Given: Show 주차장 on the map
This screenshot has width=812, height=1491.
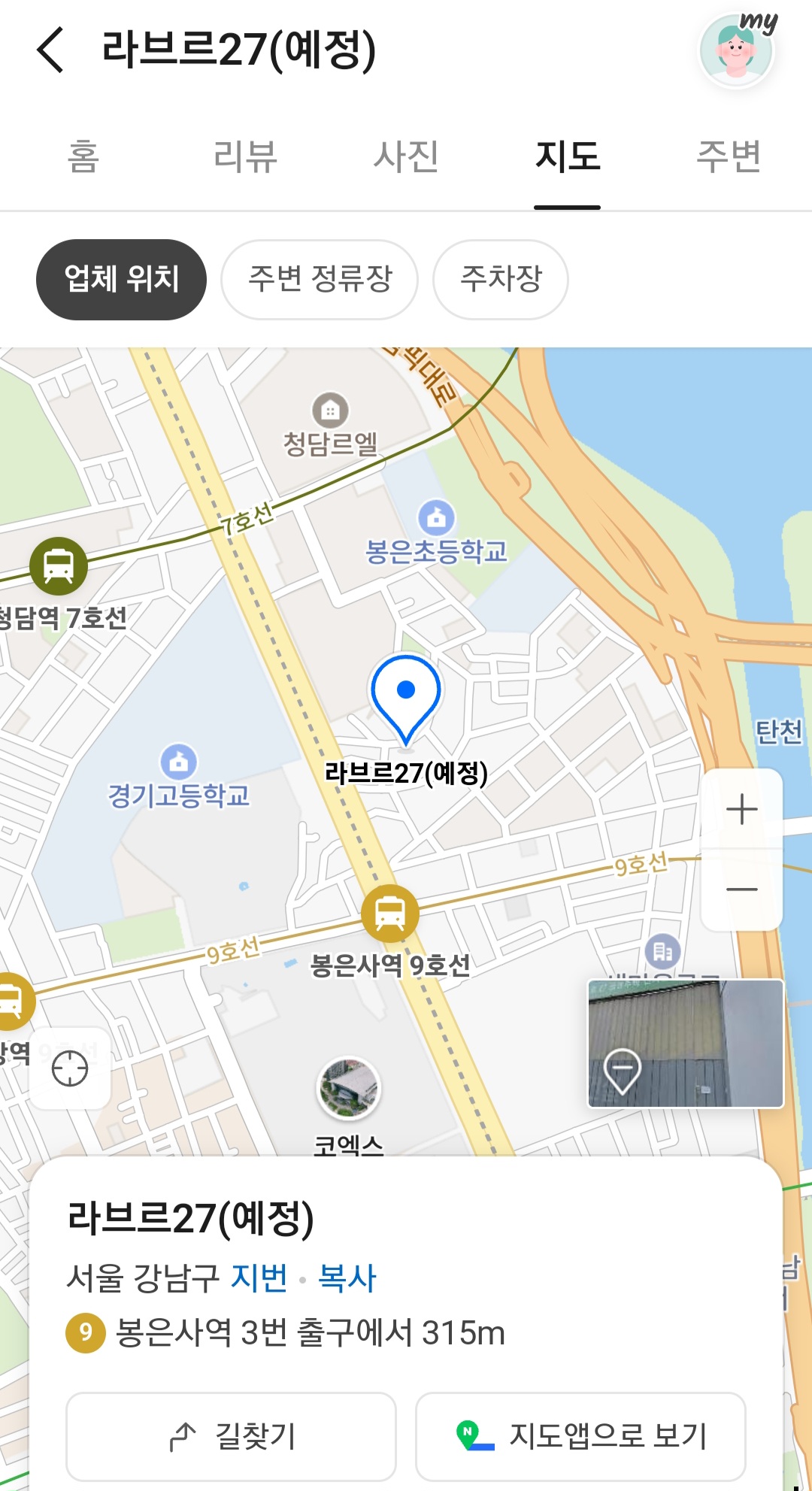Looking at the screenshot, I should coord(500,280).
